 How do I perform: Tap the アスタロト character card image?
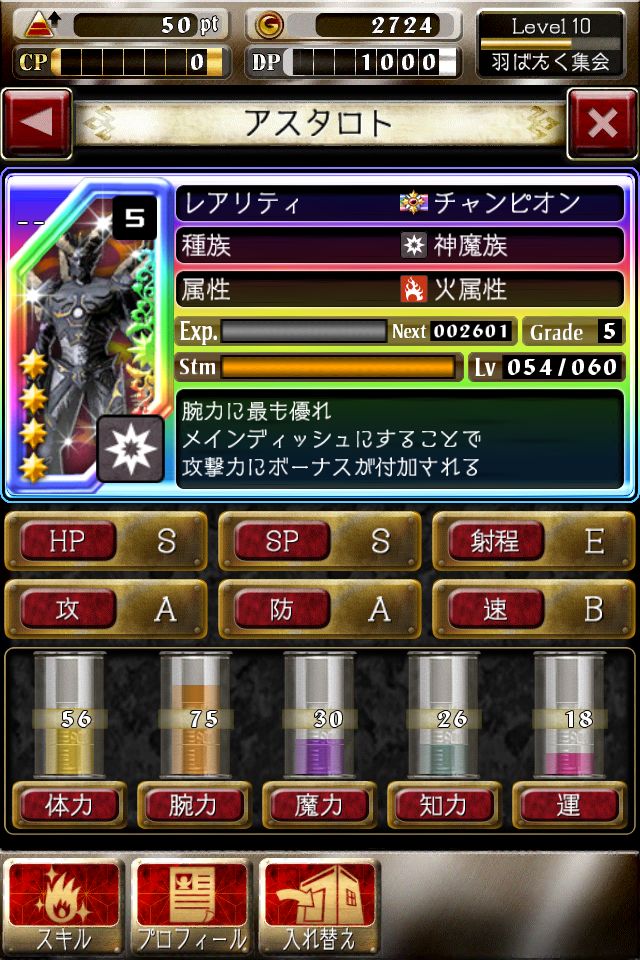[x=88, y=335]
